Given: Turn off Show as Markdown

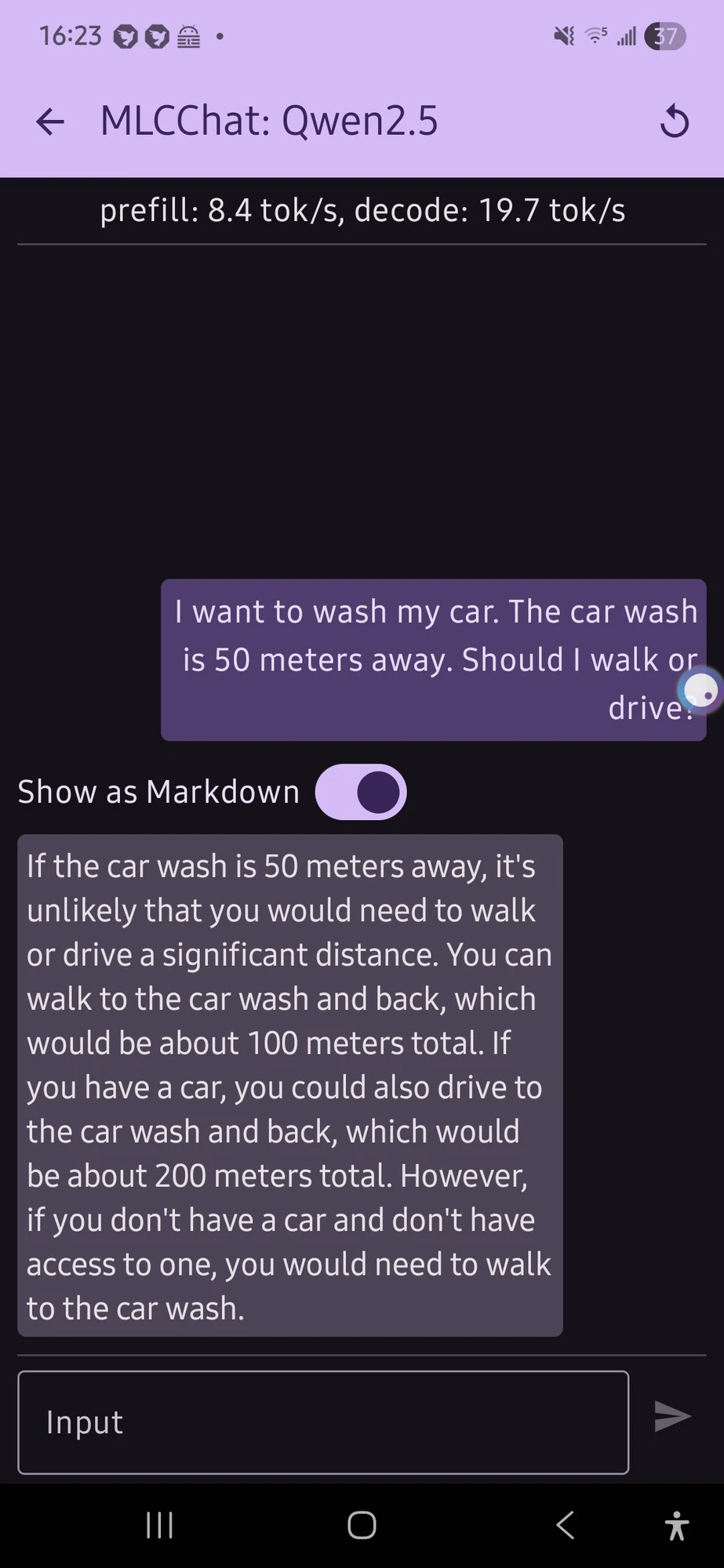Looking at the screenshot, I should pos(361,792).
